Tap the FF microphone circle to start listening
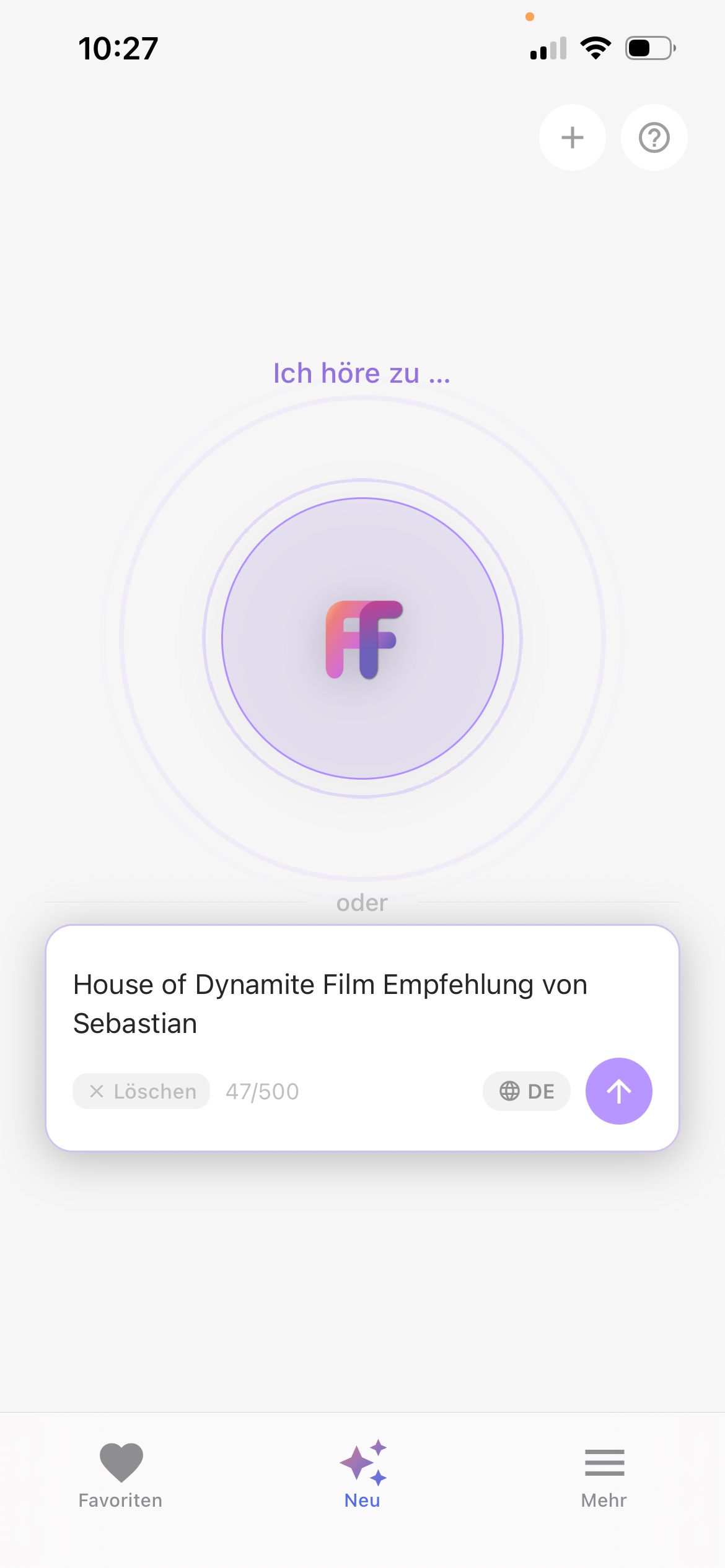 click(x=362, y=642)
